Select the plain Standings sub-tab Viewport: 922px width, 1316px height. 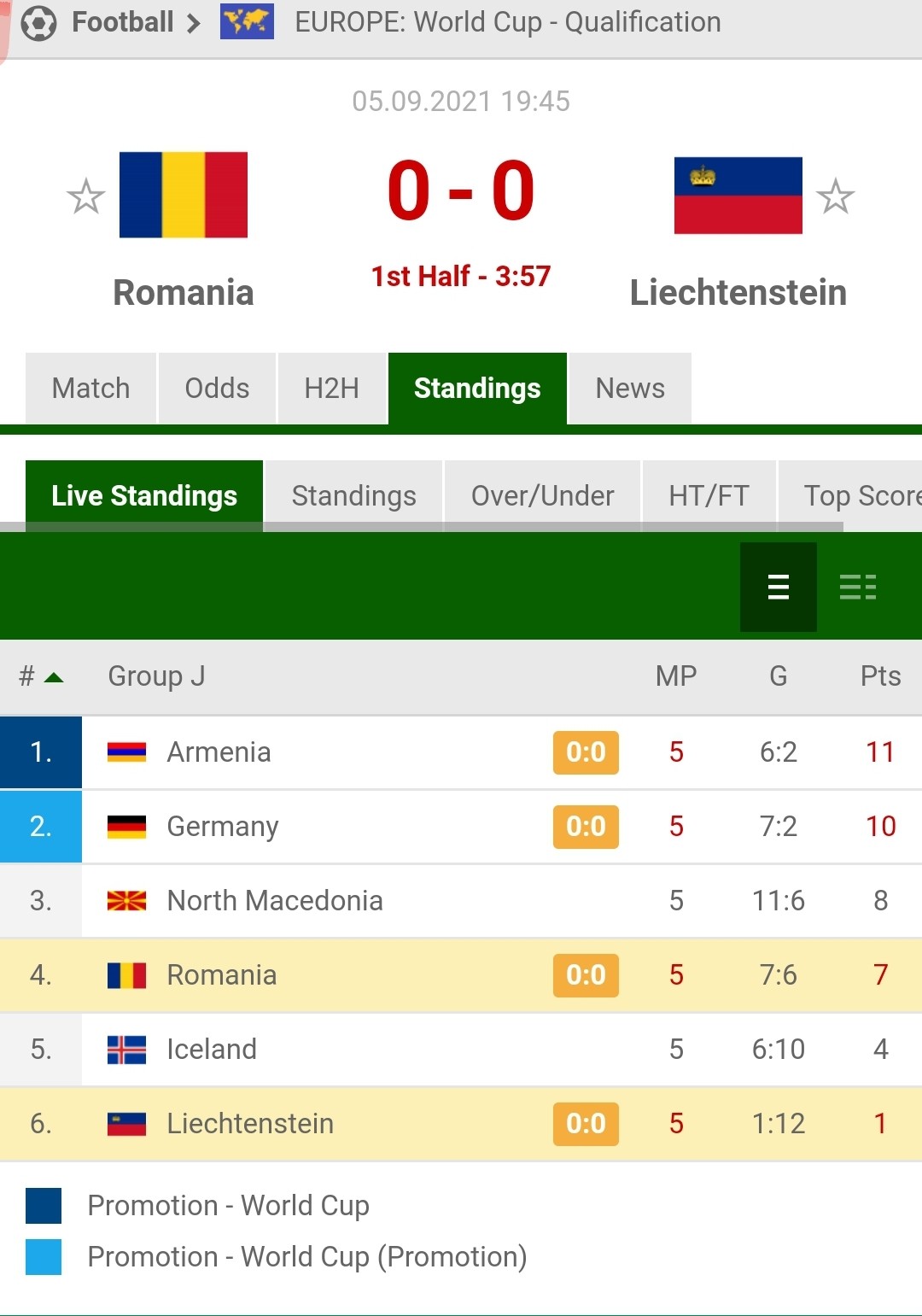(354, 495)
